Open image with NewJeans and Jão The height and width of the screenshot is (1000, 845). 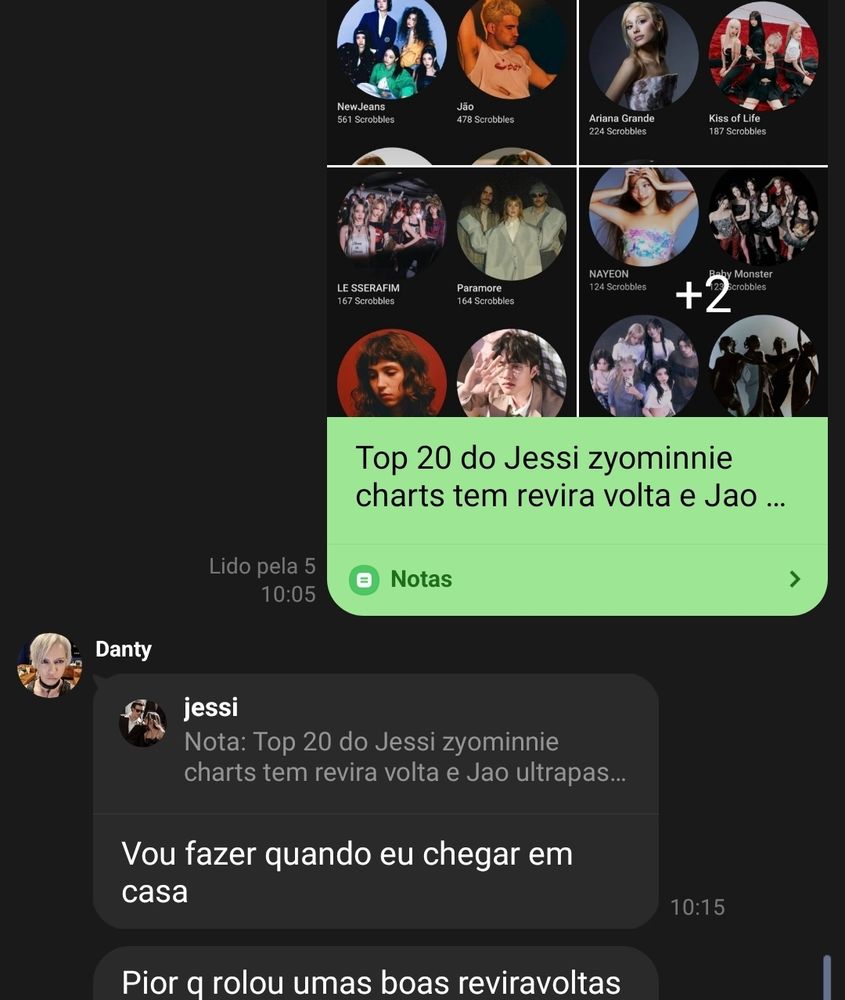click(451, 82)
